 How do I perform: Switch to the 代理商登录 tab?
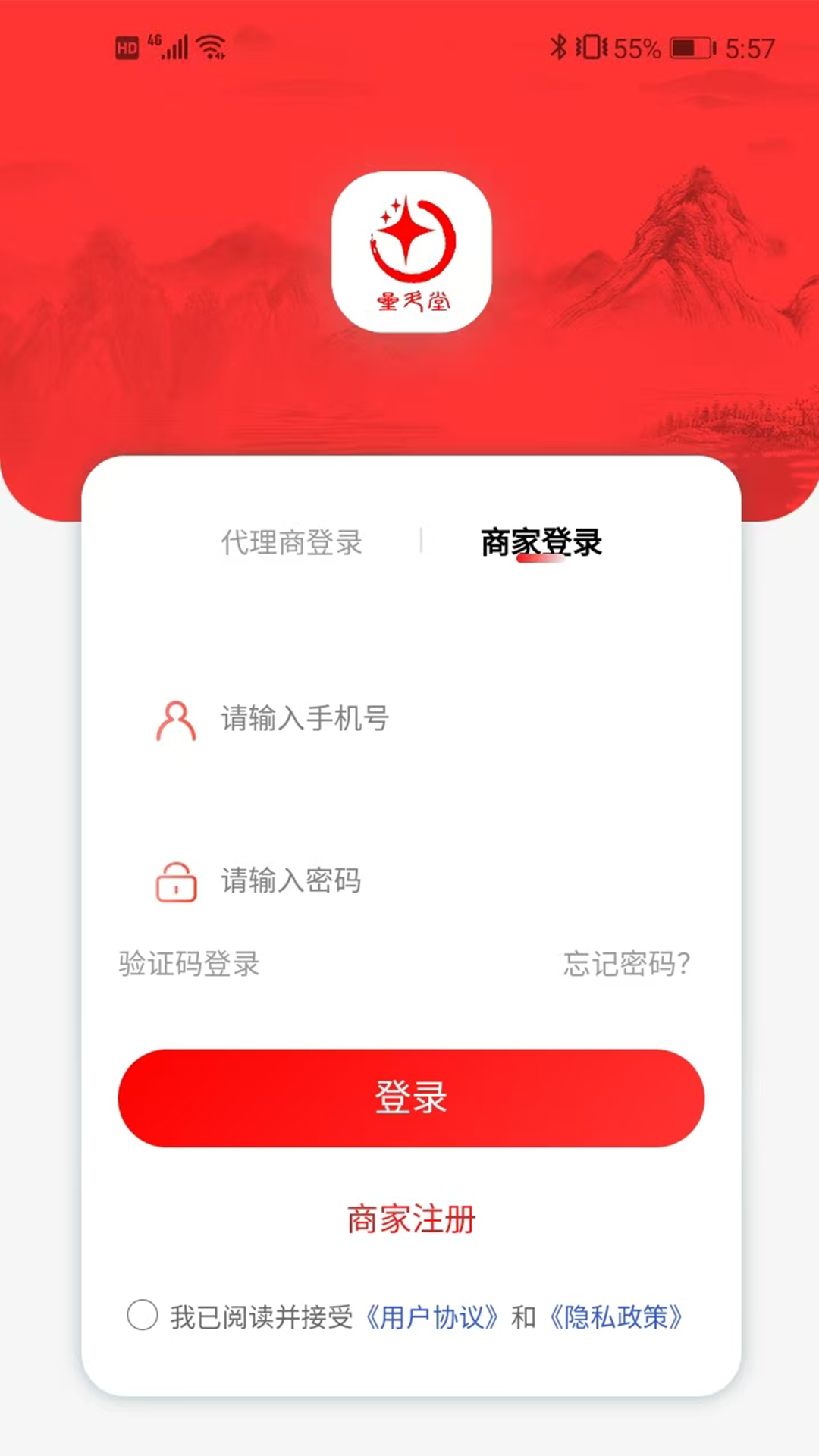pyautogui.click(x=291, y=543)
